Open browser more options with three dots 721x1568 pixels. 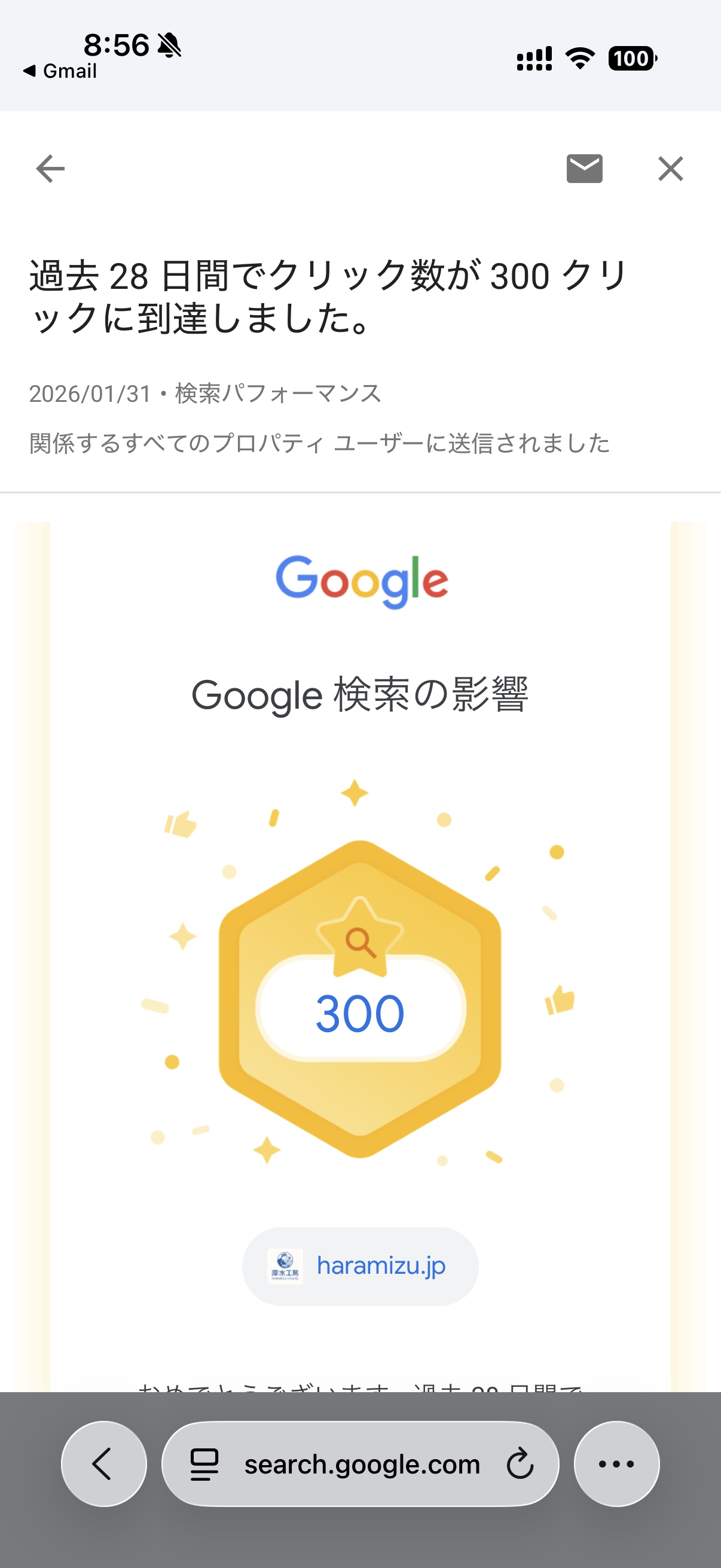[616, 1463]
